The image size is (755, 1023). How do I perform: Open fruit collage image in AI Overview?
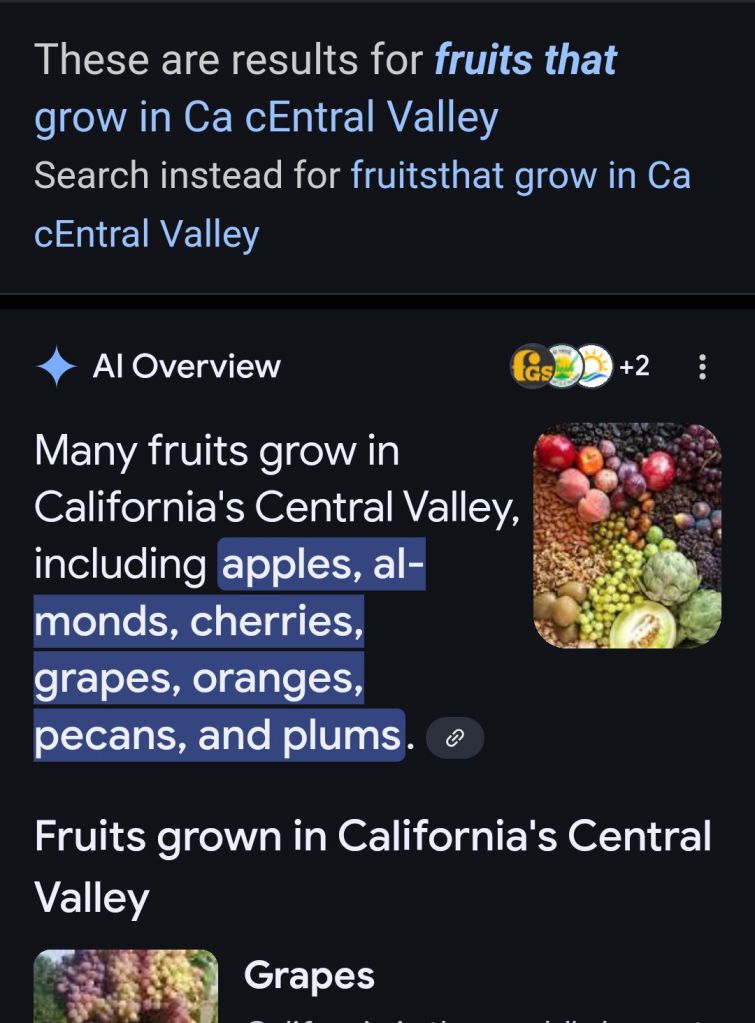(627, 536)
